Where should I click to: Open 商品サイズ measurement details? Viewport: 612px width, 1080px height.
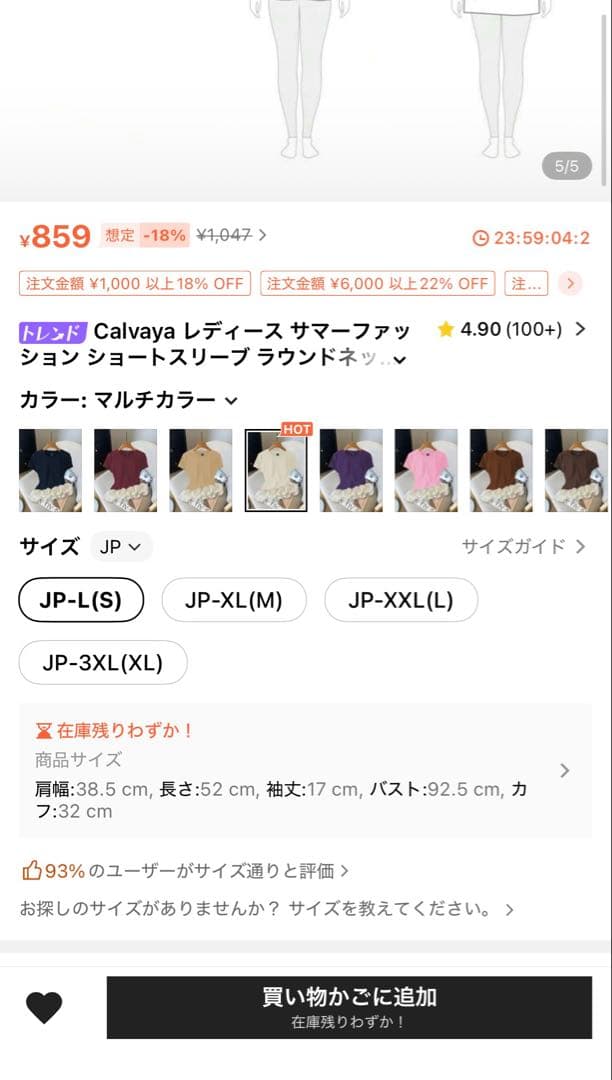[x=305, y=771]
